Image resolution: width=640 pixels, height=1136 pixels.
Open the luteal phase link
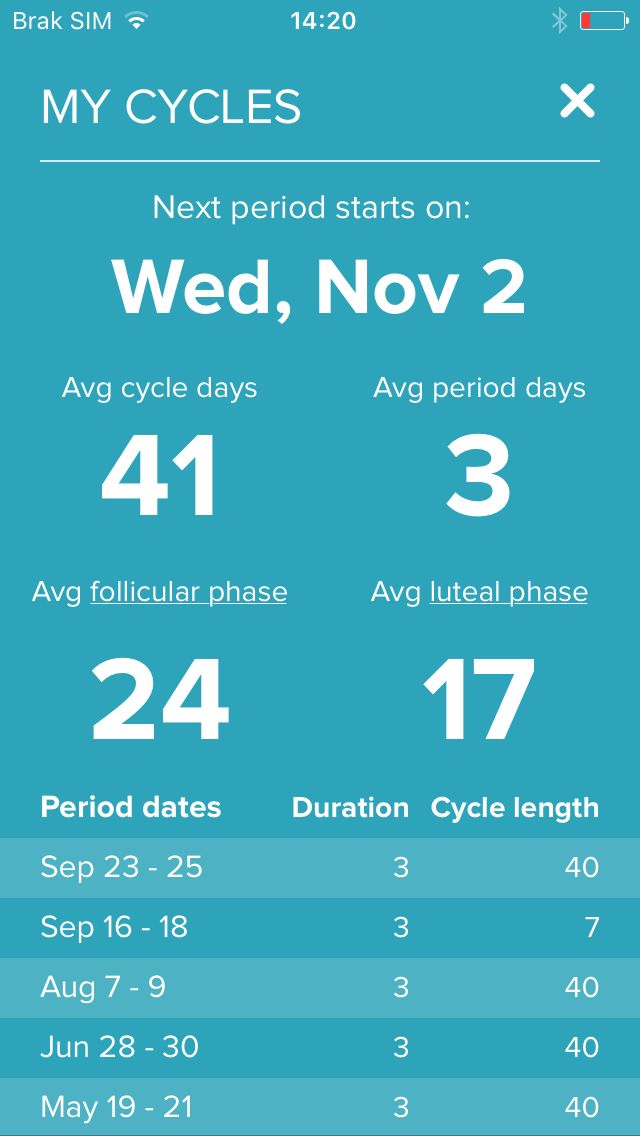coord(508,593)
